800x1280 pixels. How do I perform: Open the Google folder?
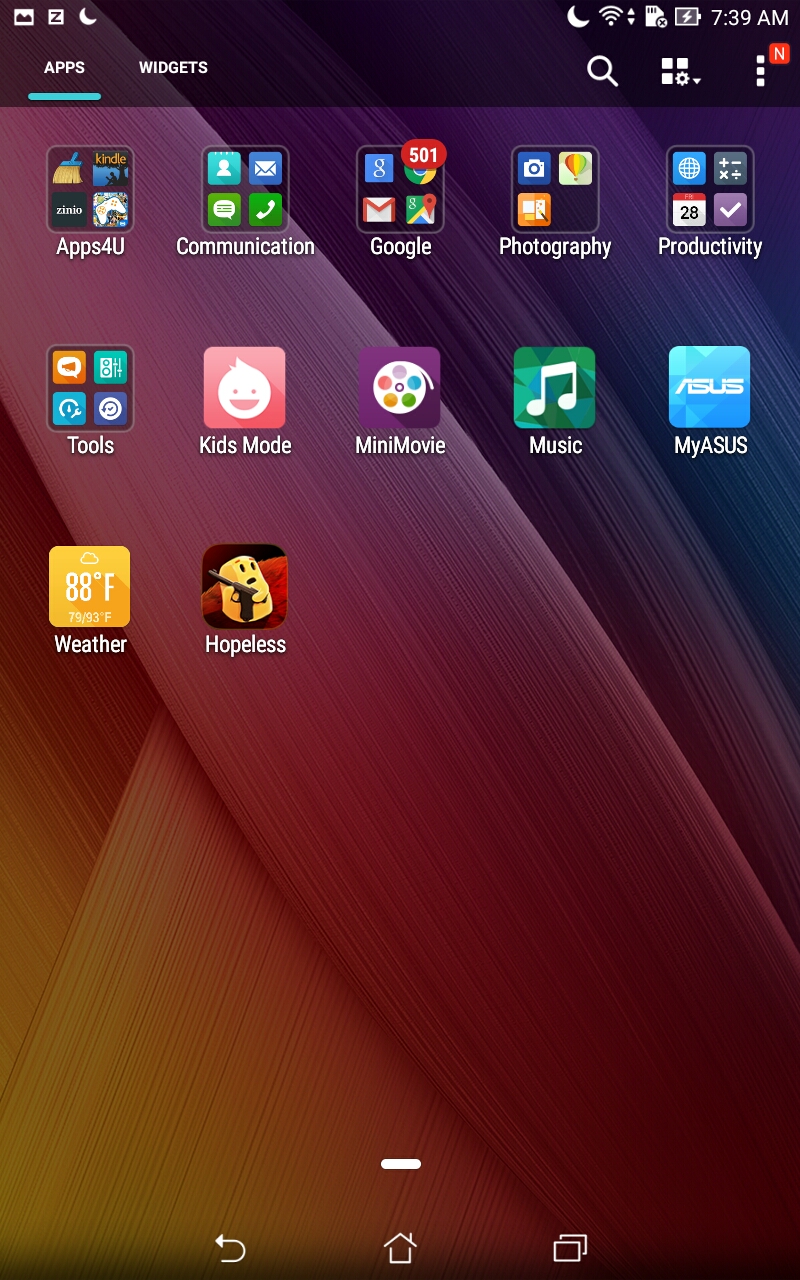pos(400,190)
